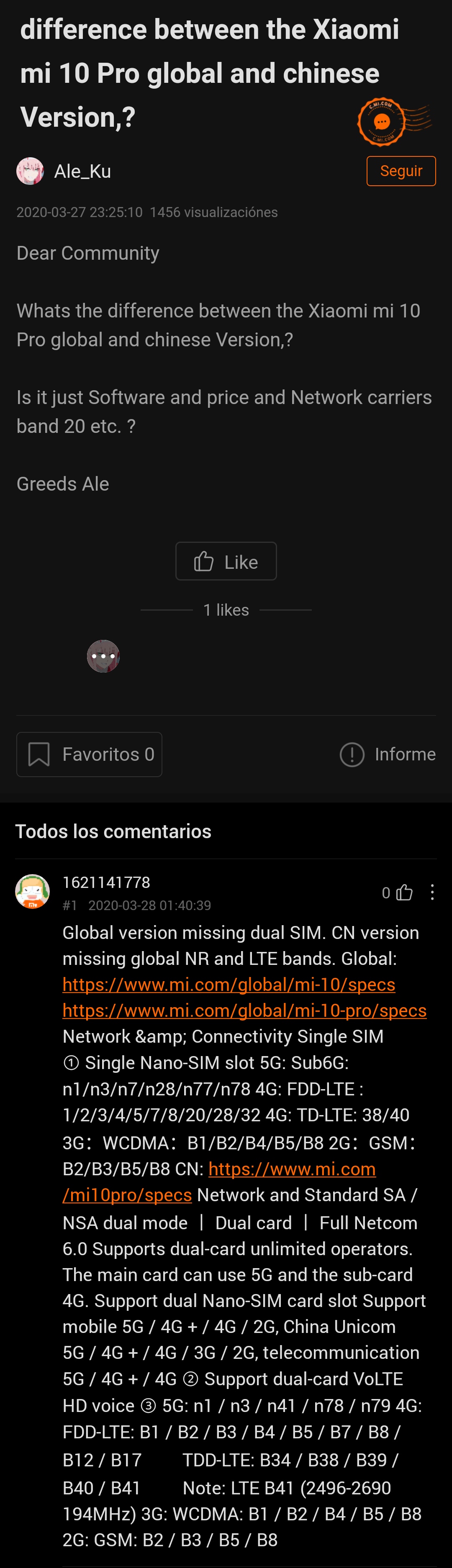This screenshot has height=1568, width=452.
Task: Open commenter 1621141778's avatar
Action: click(x=32, y=892)
